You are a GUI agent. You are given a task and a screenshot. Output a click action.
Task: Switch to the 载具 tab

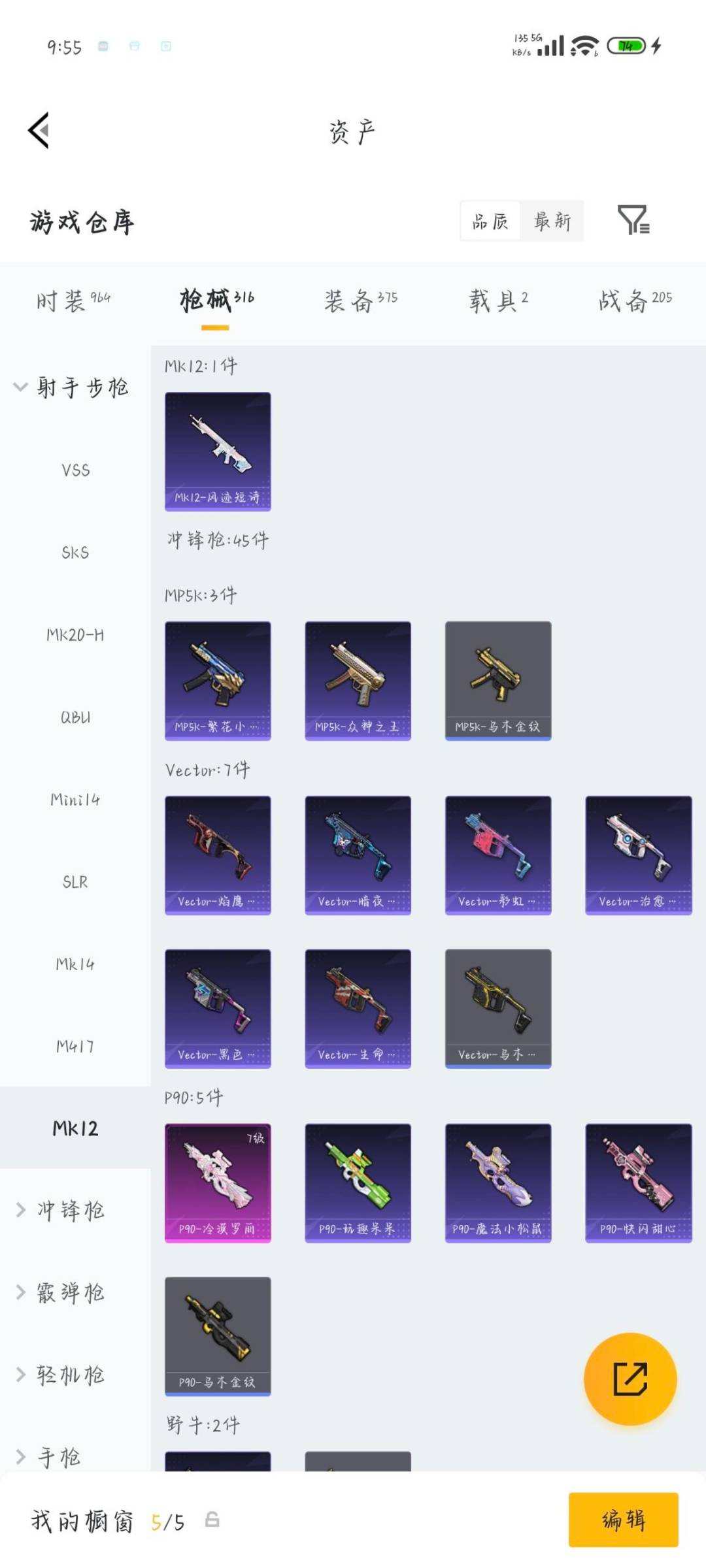coord(498,301)
